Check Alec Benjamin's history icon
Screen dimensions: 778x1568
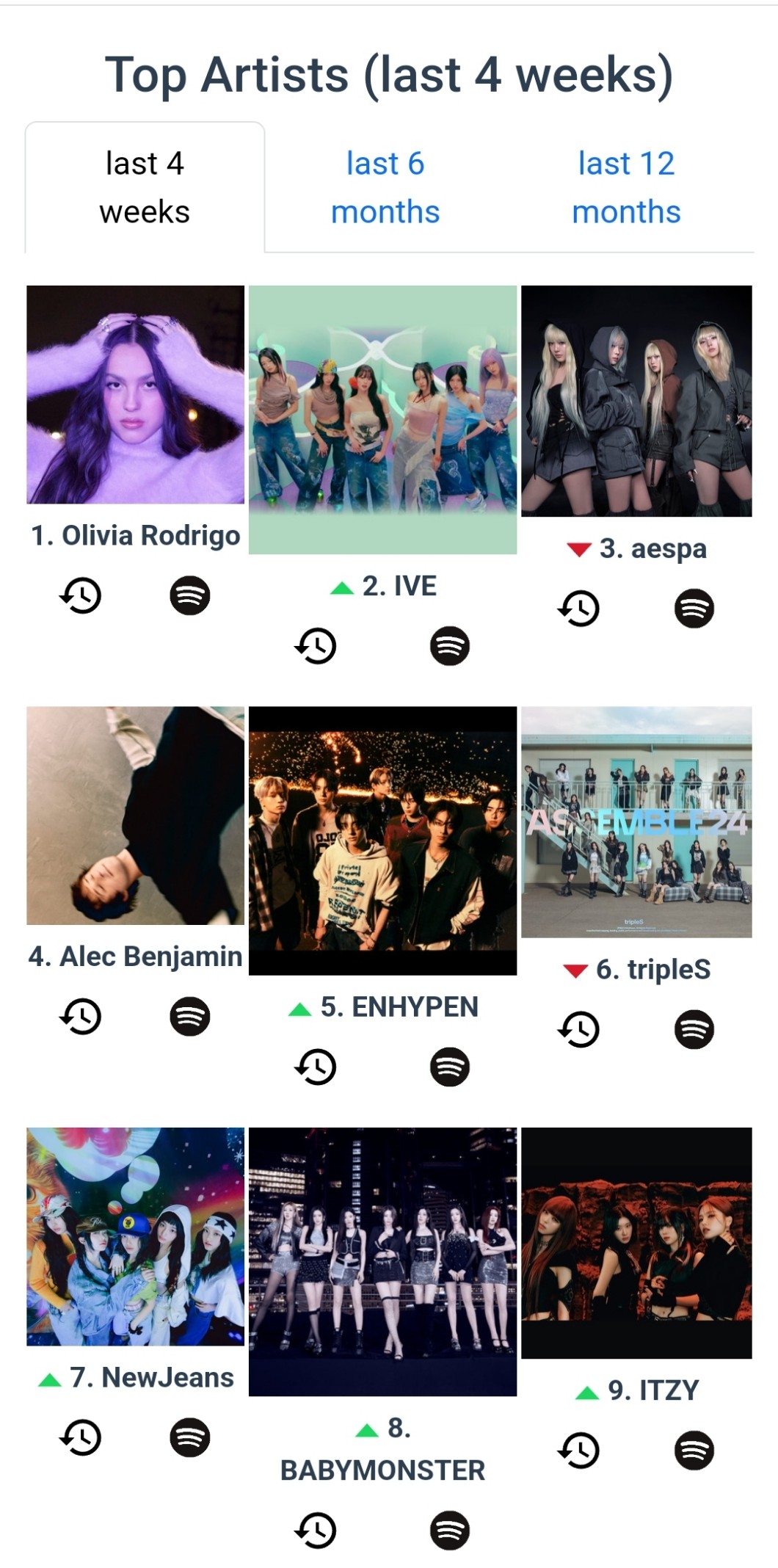point(81,1017)
